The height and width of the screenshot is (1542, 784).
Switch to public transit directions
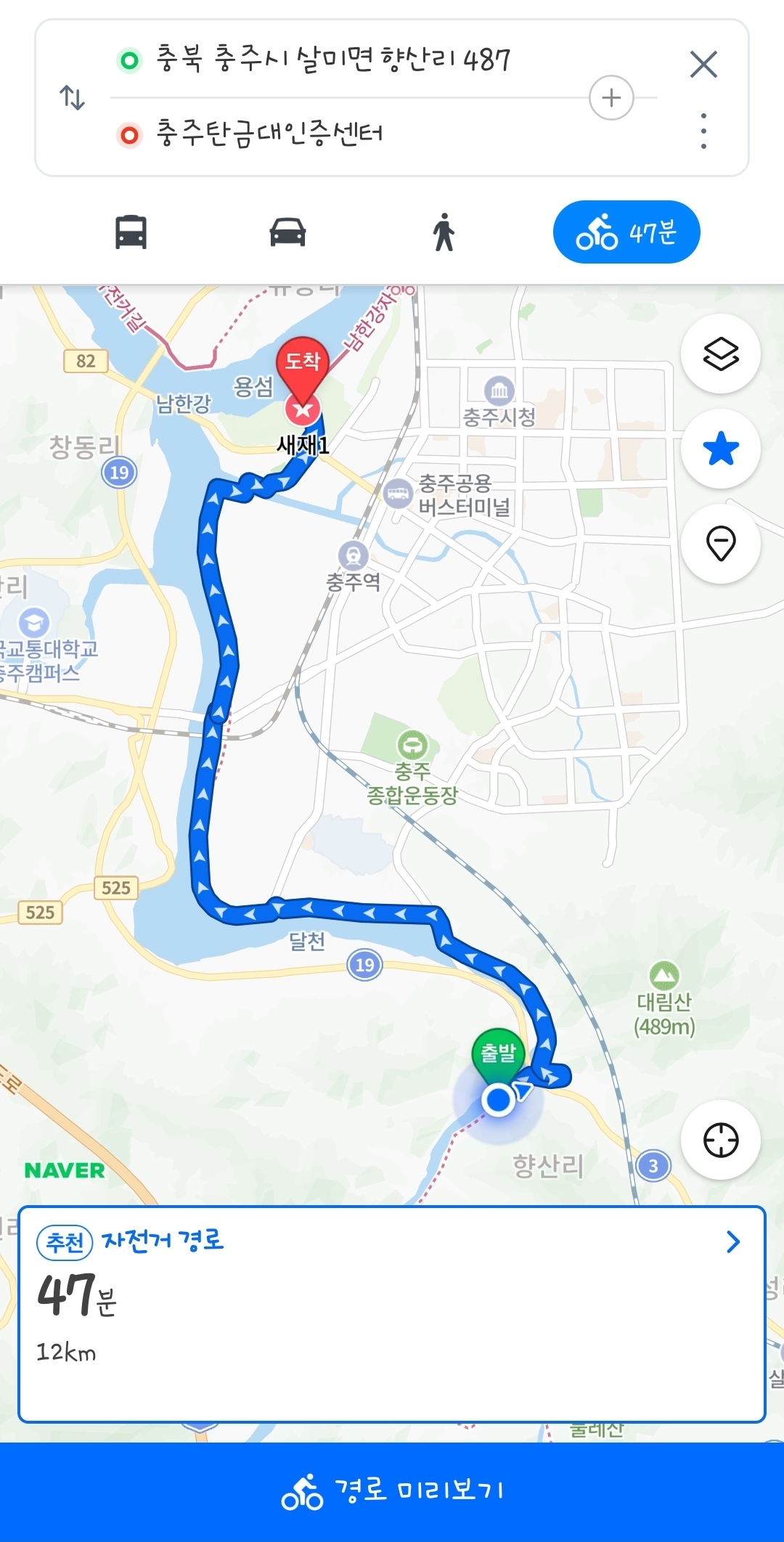pyautogui.click(x=131, y=233)
